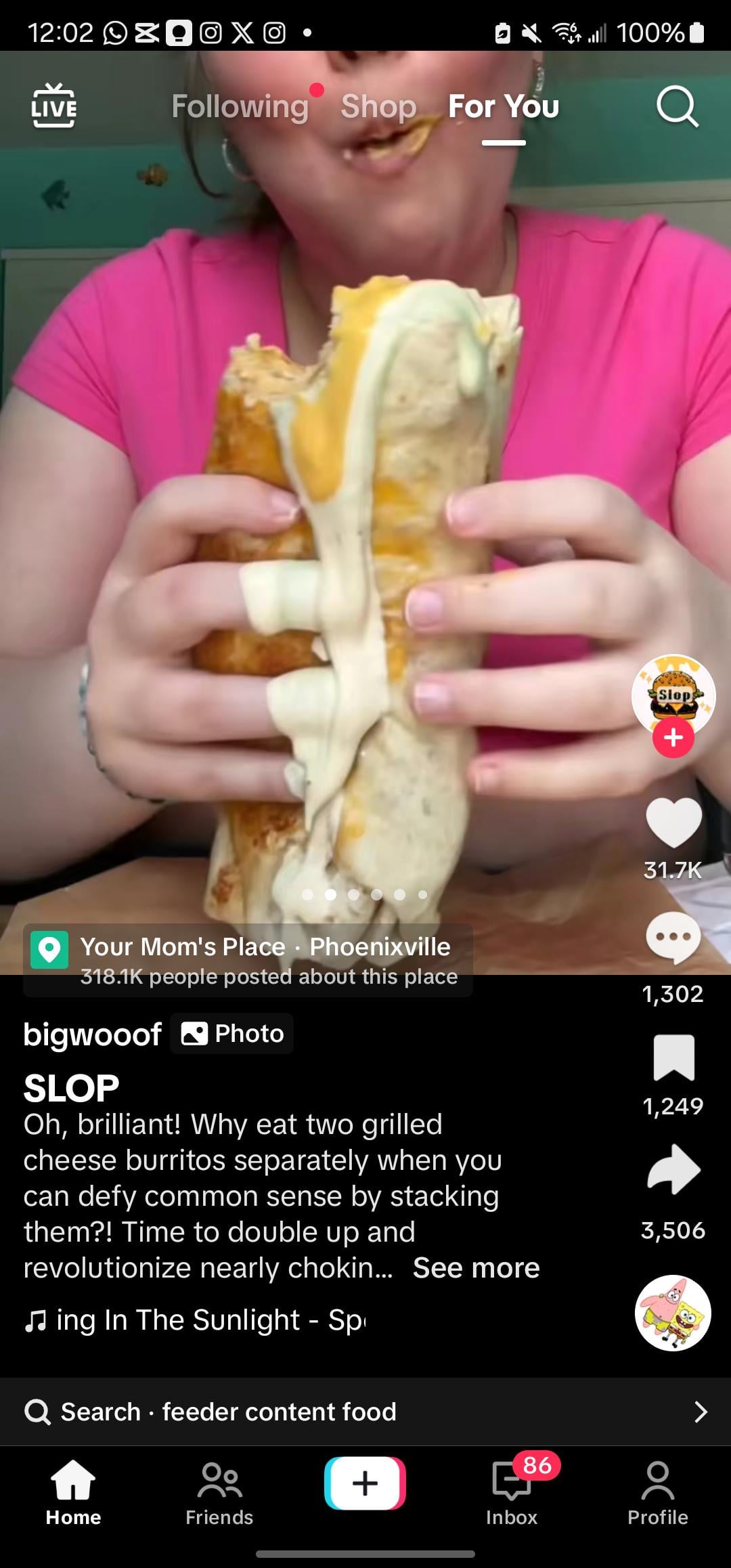The width and height of the screenshot is (731, 1568).
Task: Open the spinning sound disc
Action: click(673, 1313)
